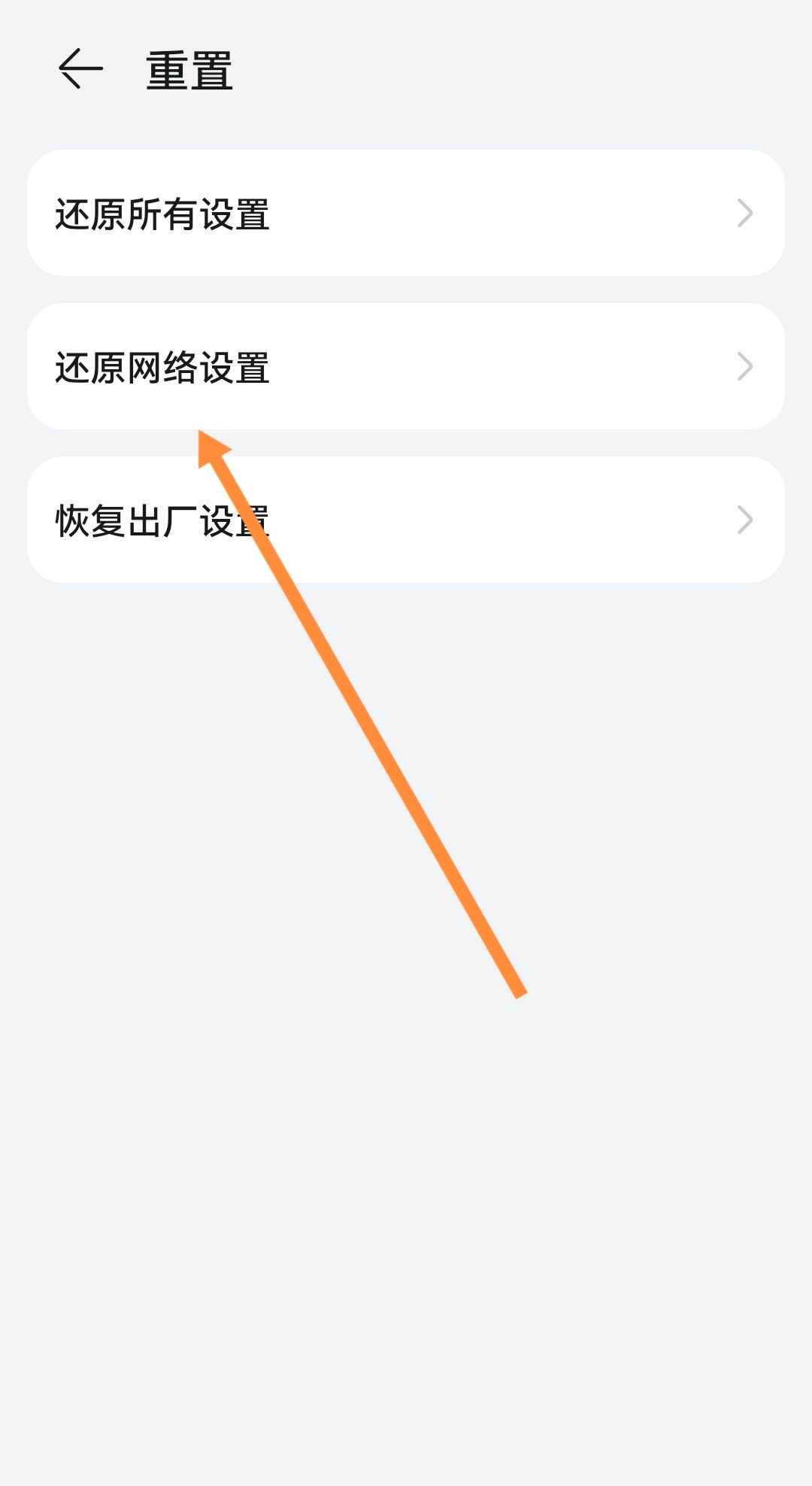The width and height of the screenshot is (812, 1486).
Task: Tap the arrow on the first settings row
Action: 745,213
